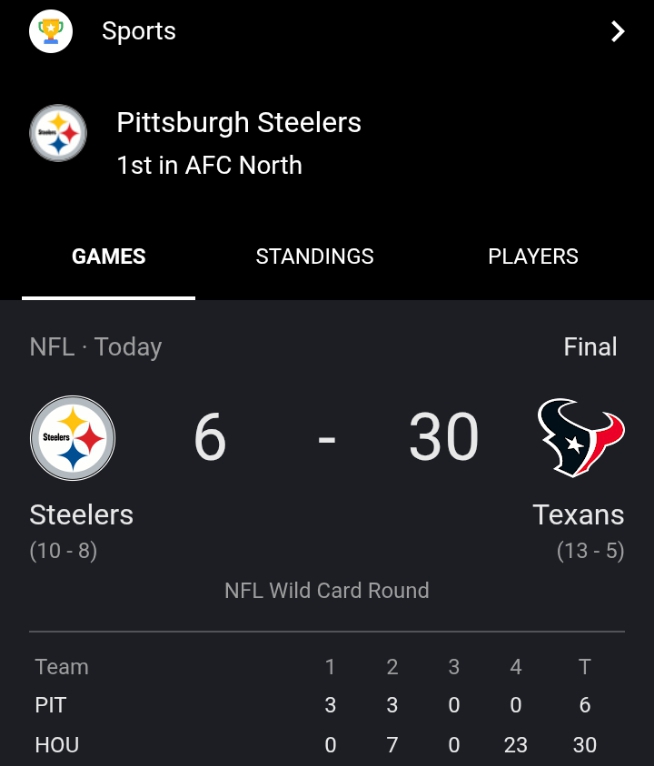Select the Games tab
The image size is (654, 766).
[x=109, y=257]
